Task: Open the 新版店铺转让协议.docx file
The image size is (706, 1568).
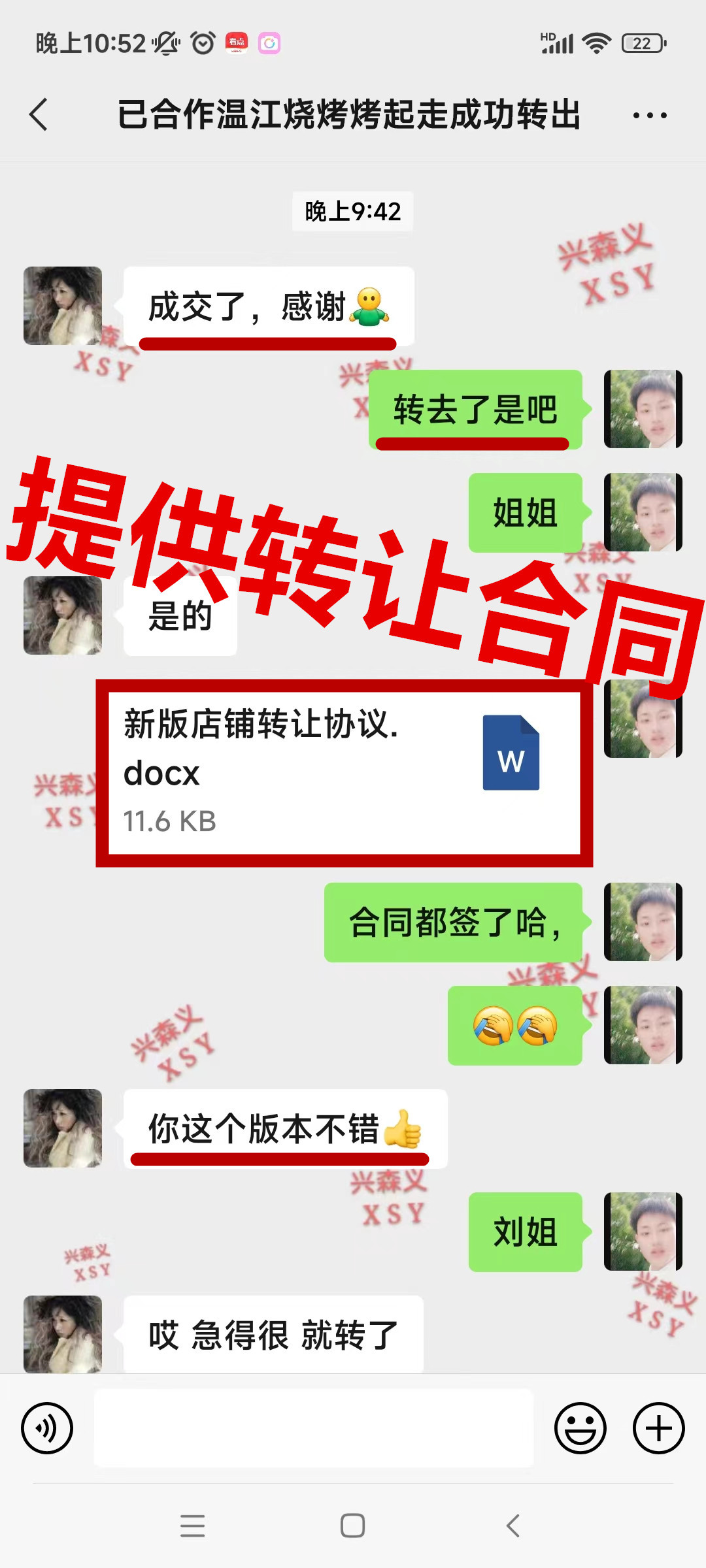Action: click(345, 773)
